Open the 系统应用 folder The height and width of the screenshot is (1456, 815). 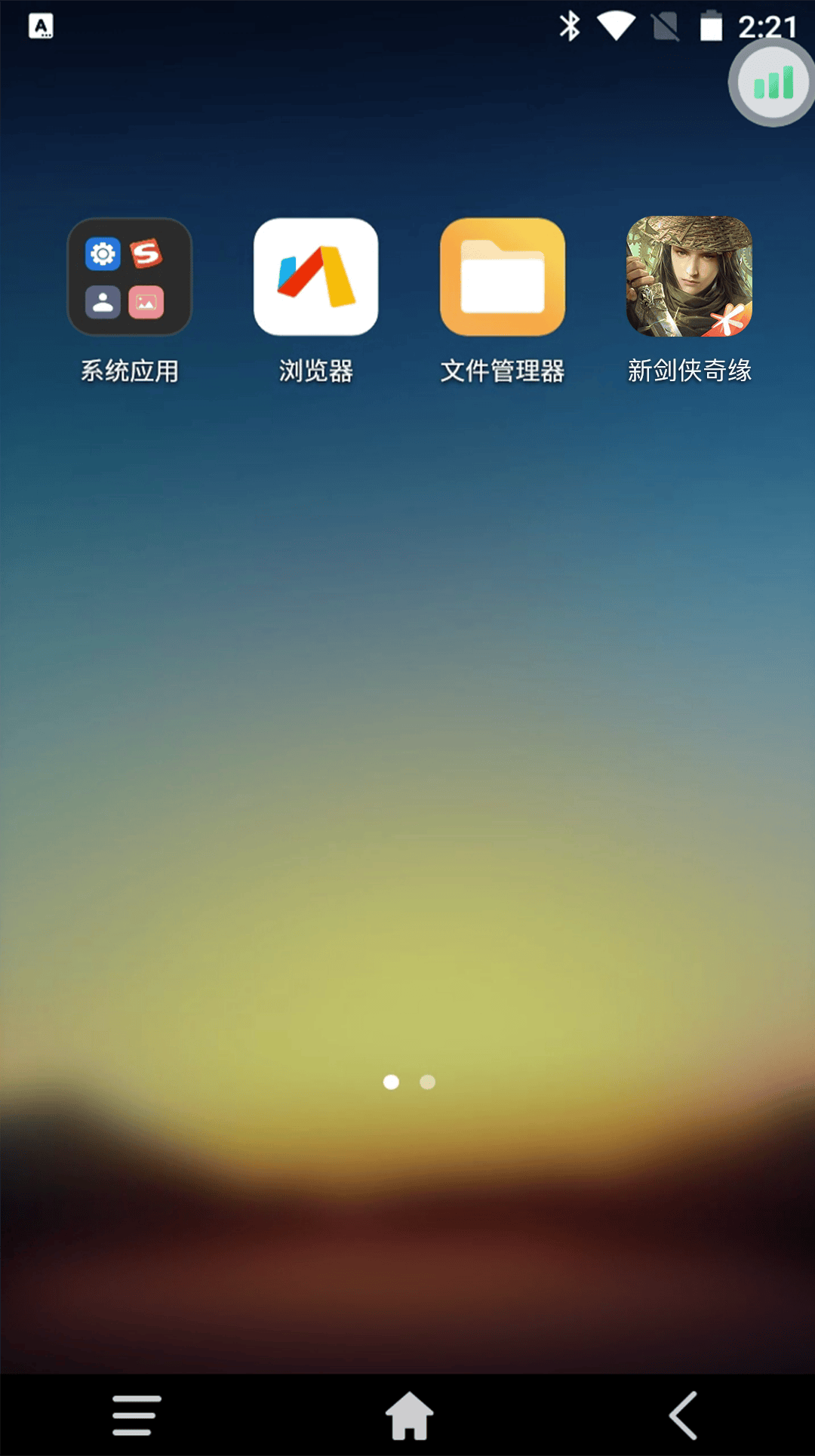130,277
